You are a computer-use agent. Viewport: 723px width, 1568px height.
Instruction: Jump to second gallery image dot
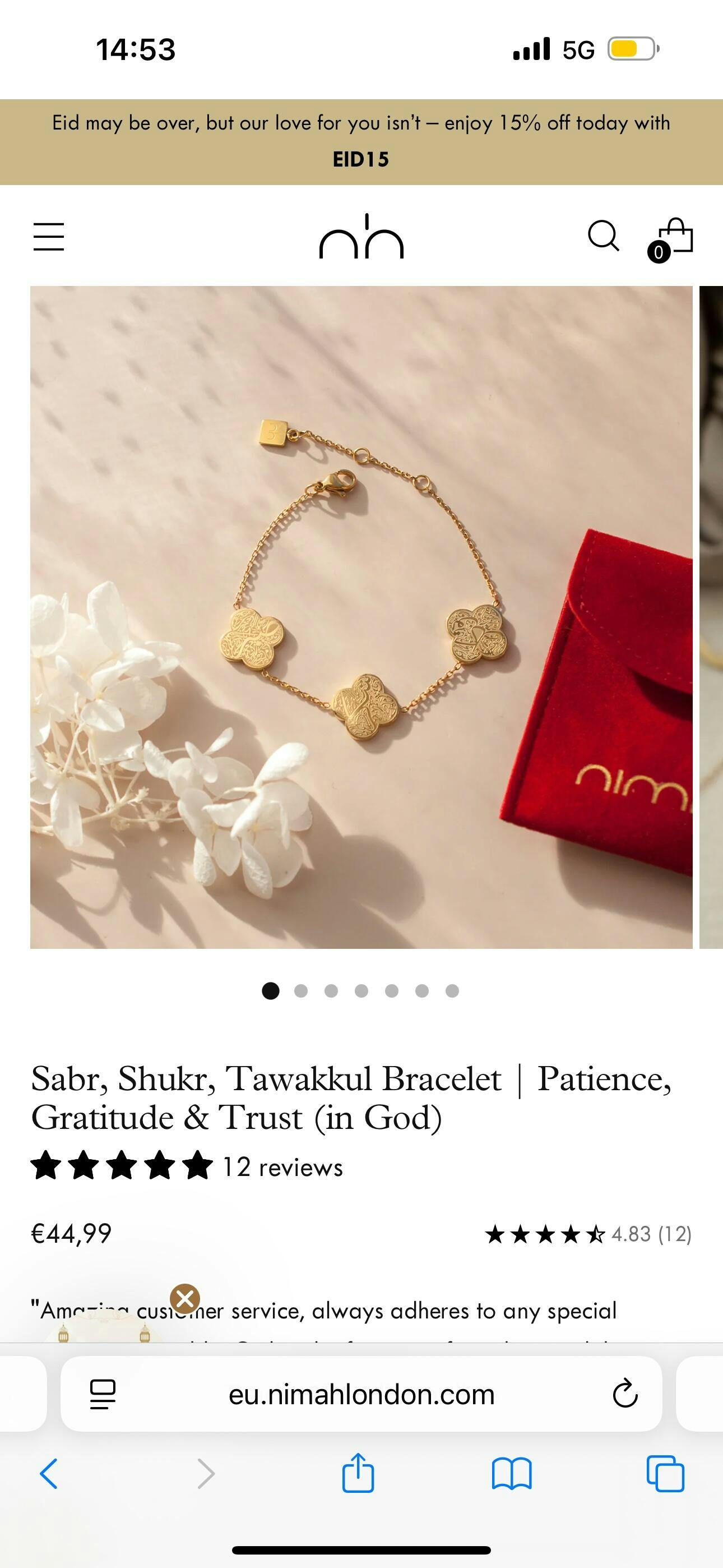tap(300, 991)
